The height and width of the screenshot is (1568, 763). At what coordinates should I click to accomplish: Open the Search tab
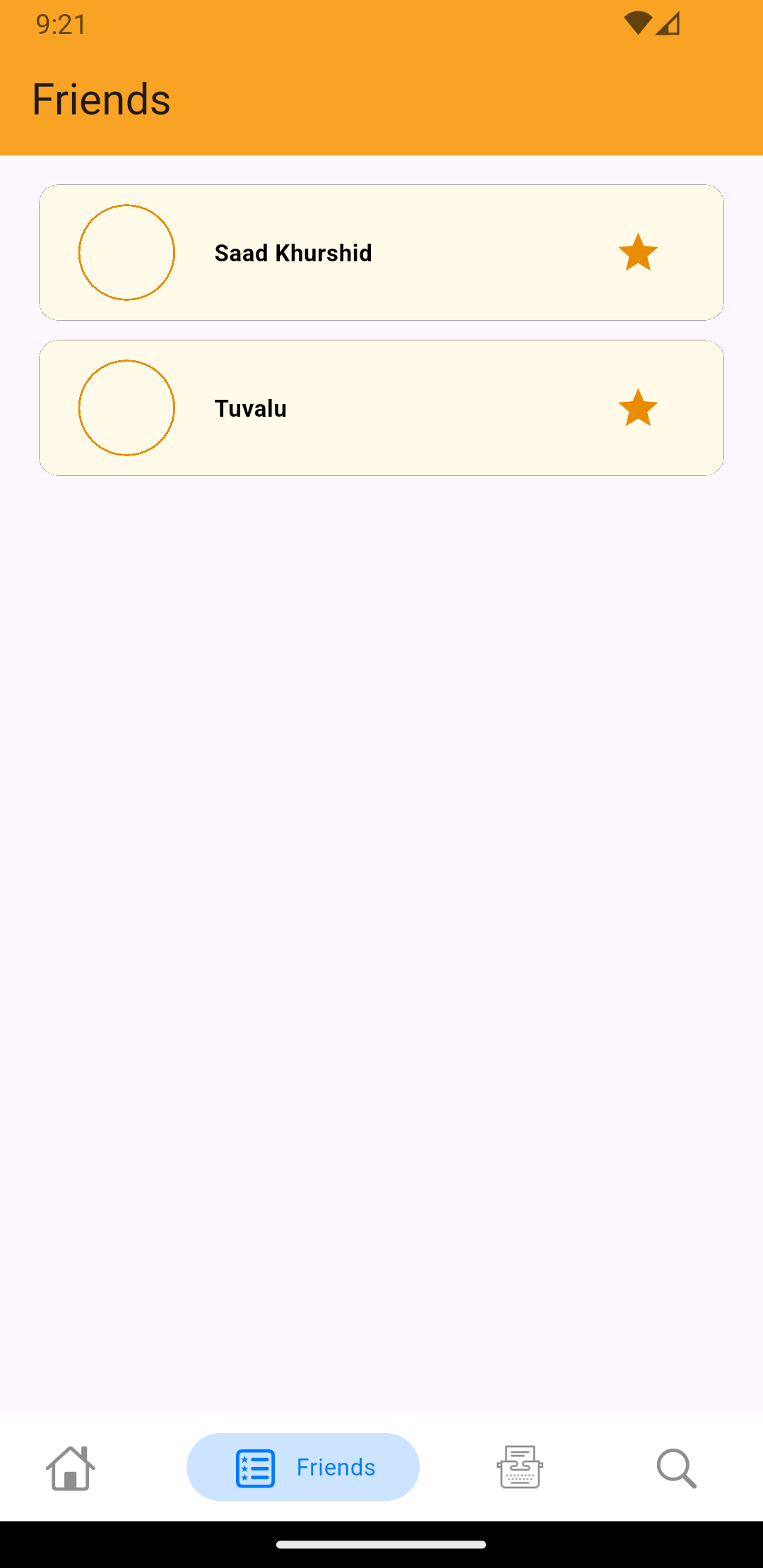pos(677,1467)
